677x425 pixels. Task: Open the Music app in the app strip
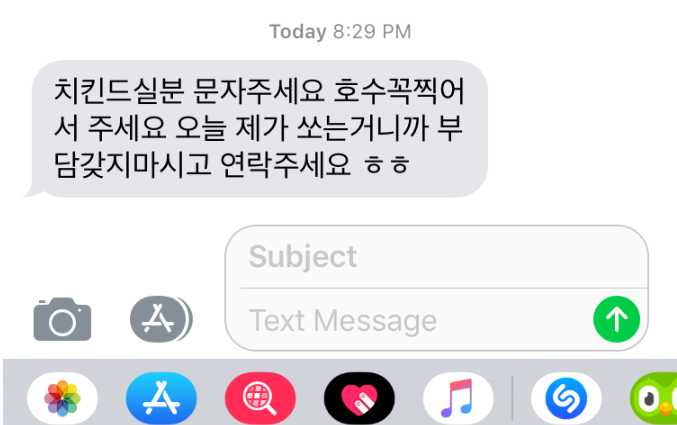click(458, 400)
